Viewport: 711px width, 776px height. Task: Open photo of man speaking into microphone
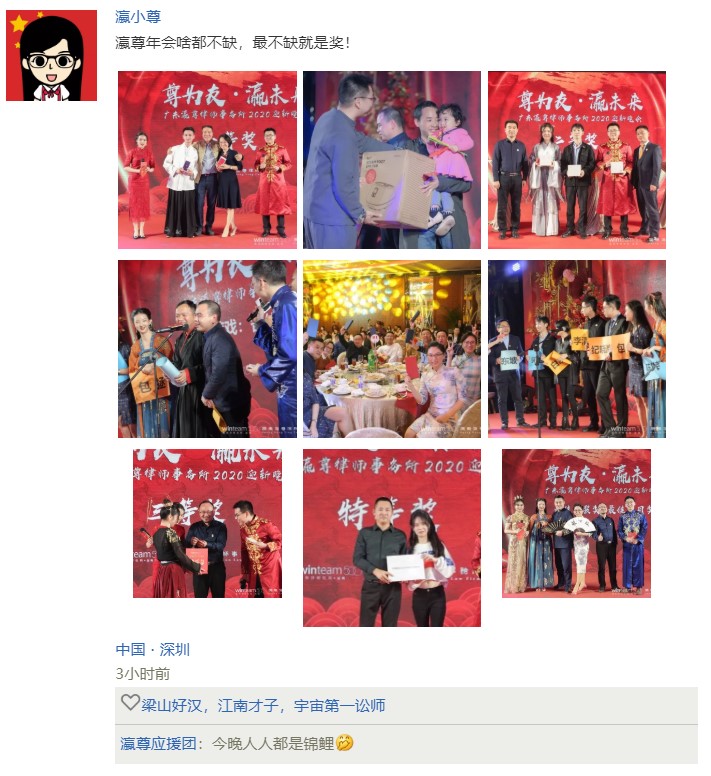(x=207, y=349)
